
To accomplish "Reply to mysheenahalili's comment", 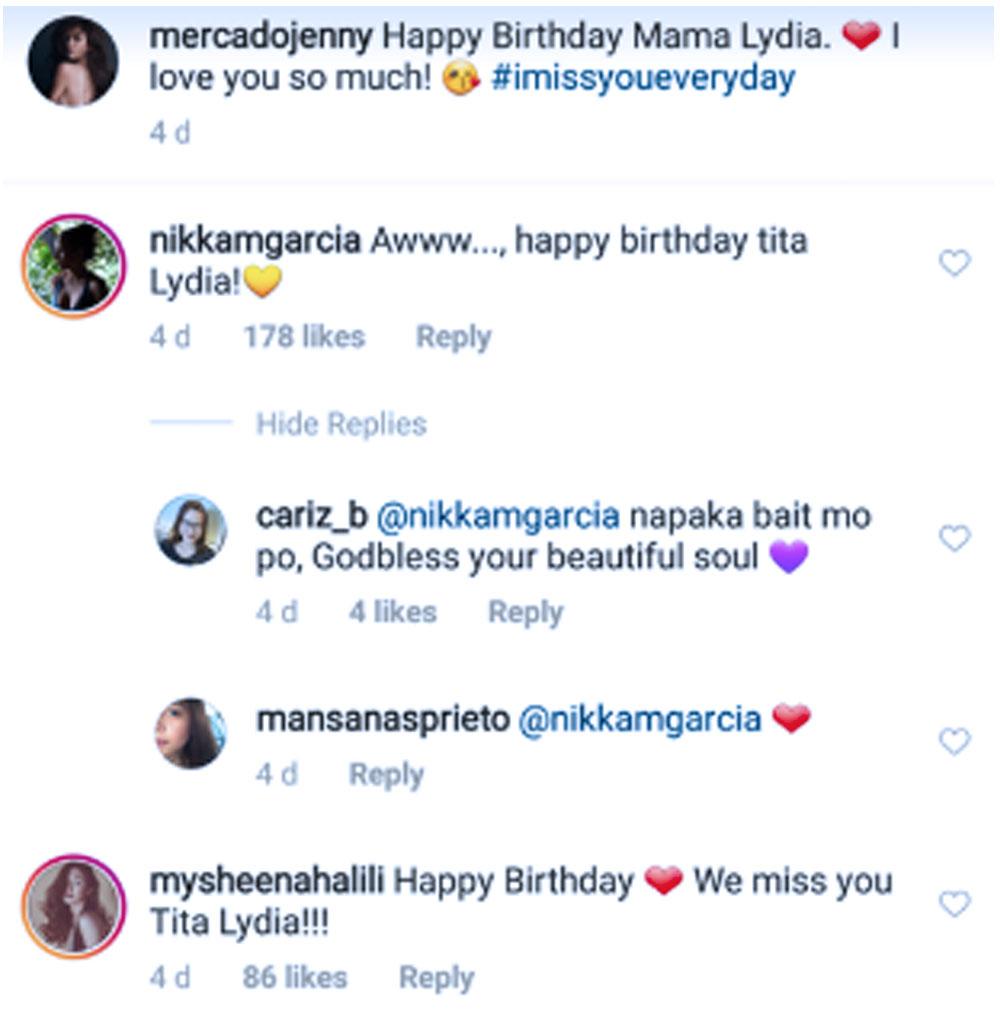I will click(436, 978).
